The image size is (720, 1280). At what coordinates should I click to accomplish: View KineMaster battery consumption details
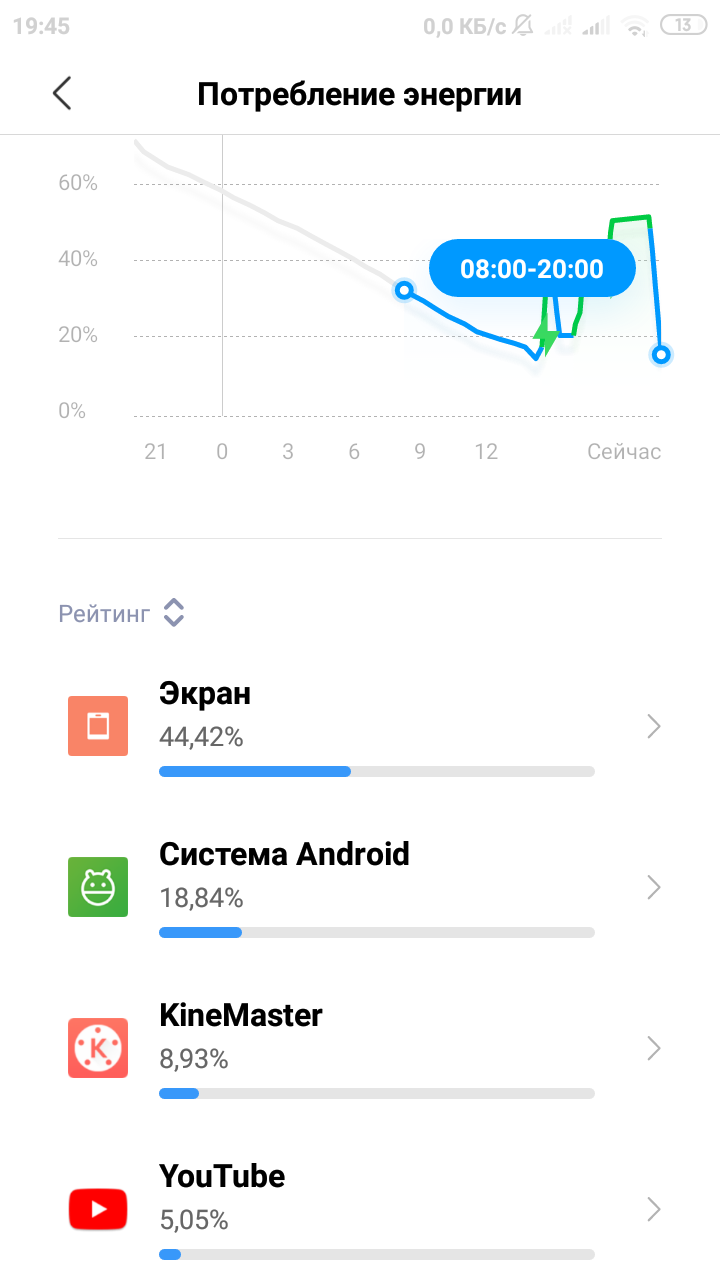pyautogui.click(x=360, y=1048)
